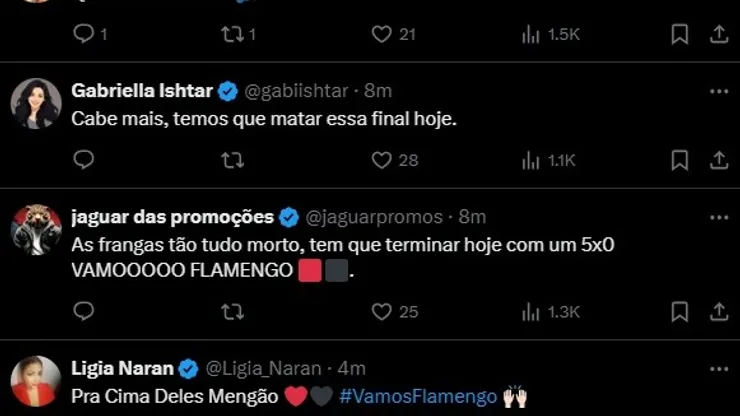Open Gabriella Ishtar's profile picture
740x416 pixels.
point(36,103)
